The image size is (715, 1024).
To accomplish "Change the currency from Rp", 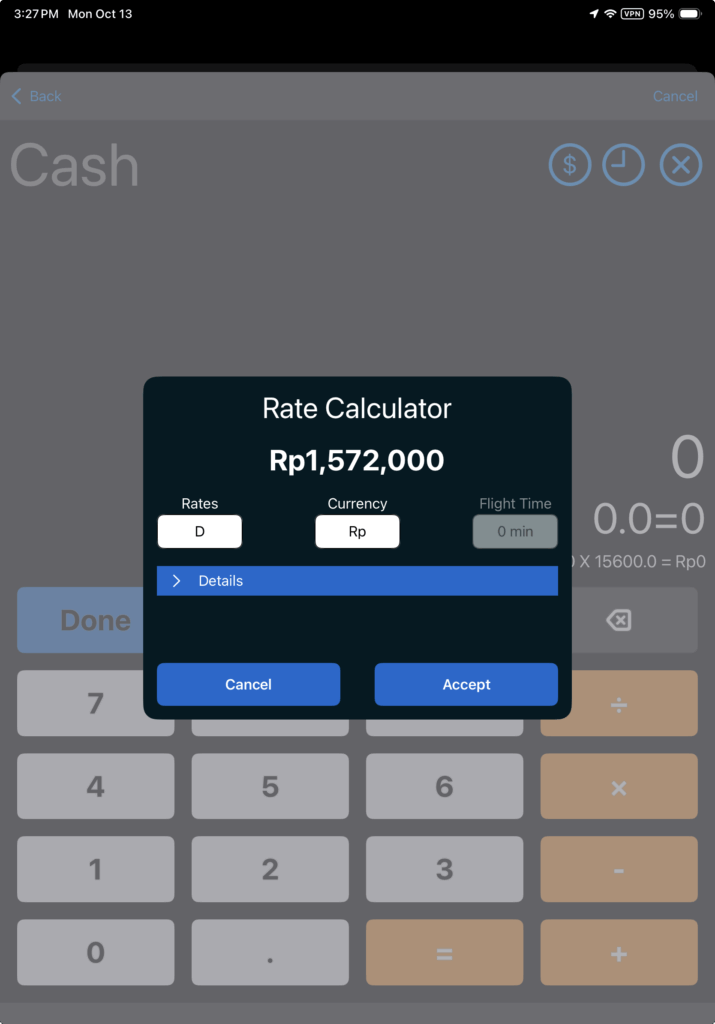I will click(357, 532).
